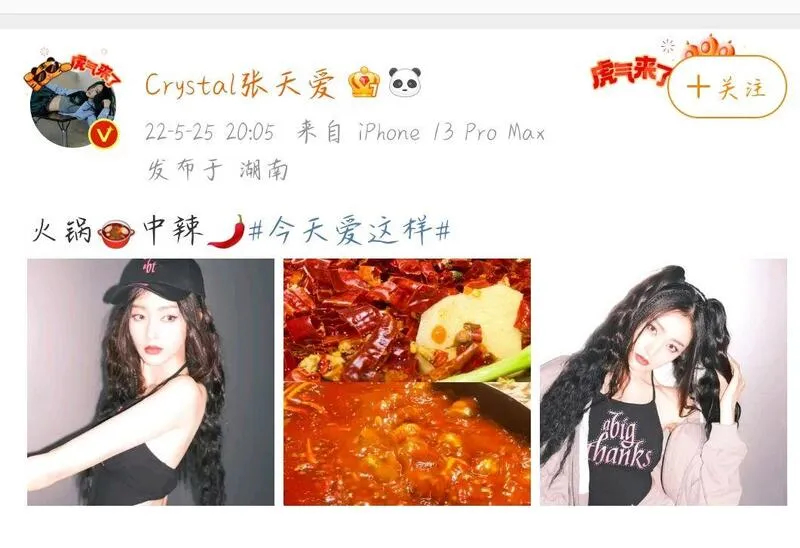The height and width of the screenshot is (548, 800).
Task: View the third photo with big thanks top
Action: coord(662,381)
